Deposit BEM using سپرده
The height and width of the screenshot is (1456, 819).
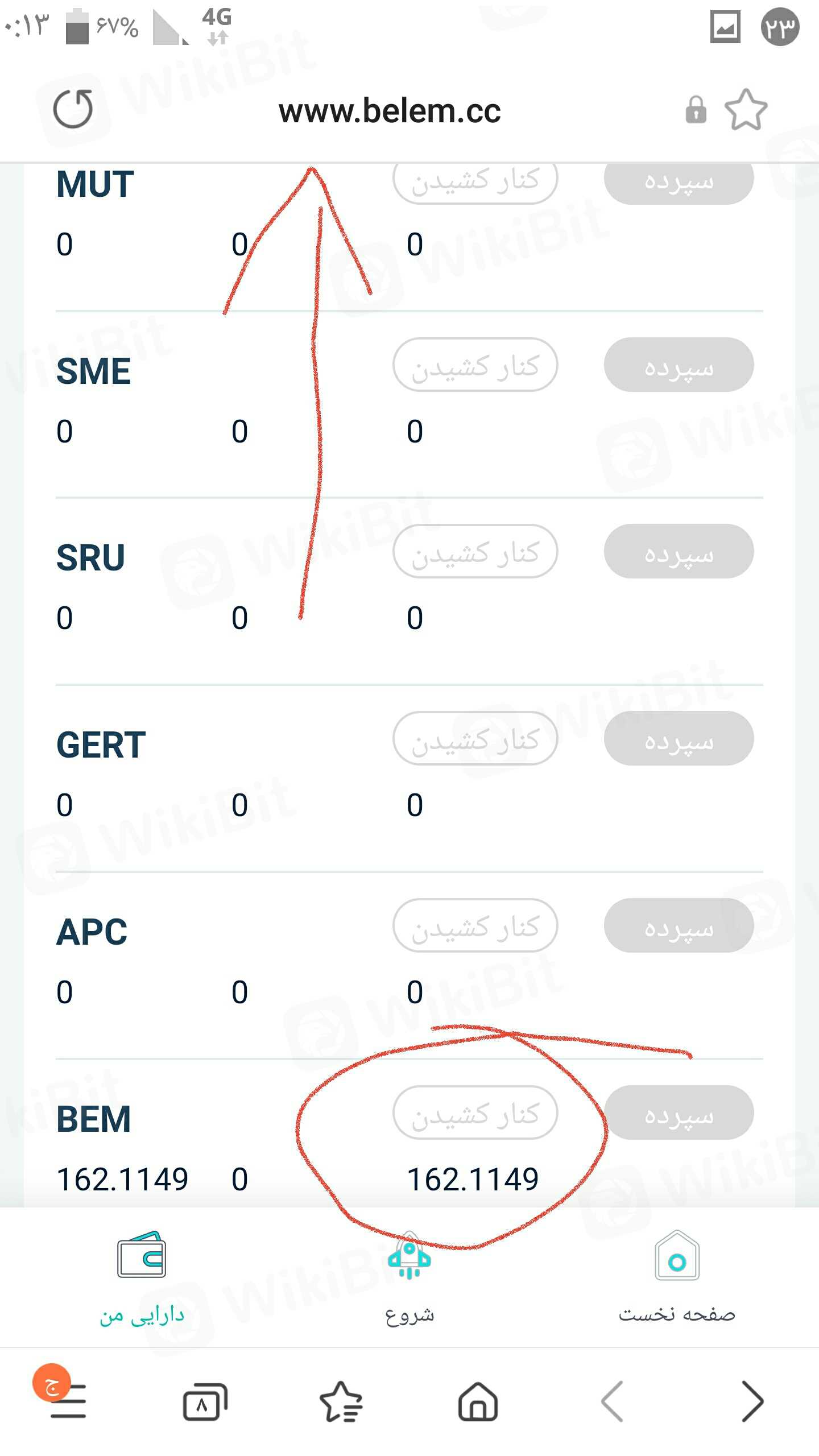coord(679,1112)
